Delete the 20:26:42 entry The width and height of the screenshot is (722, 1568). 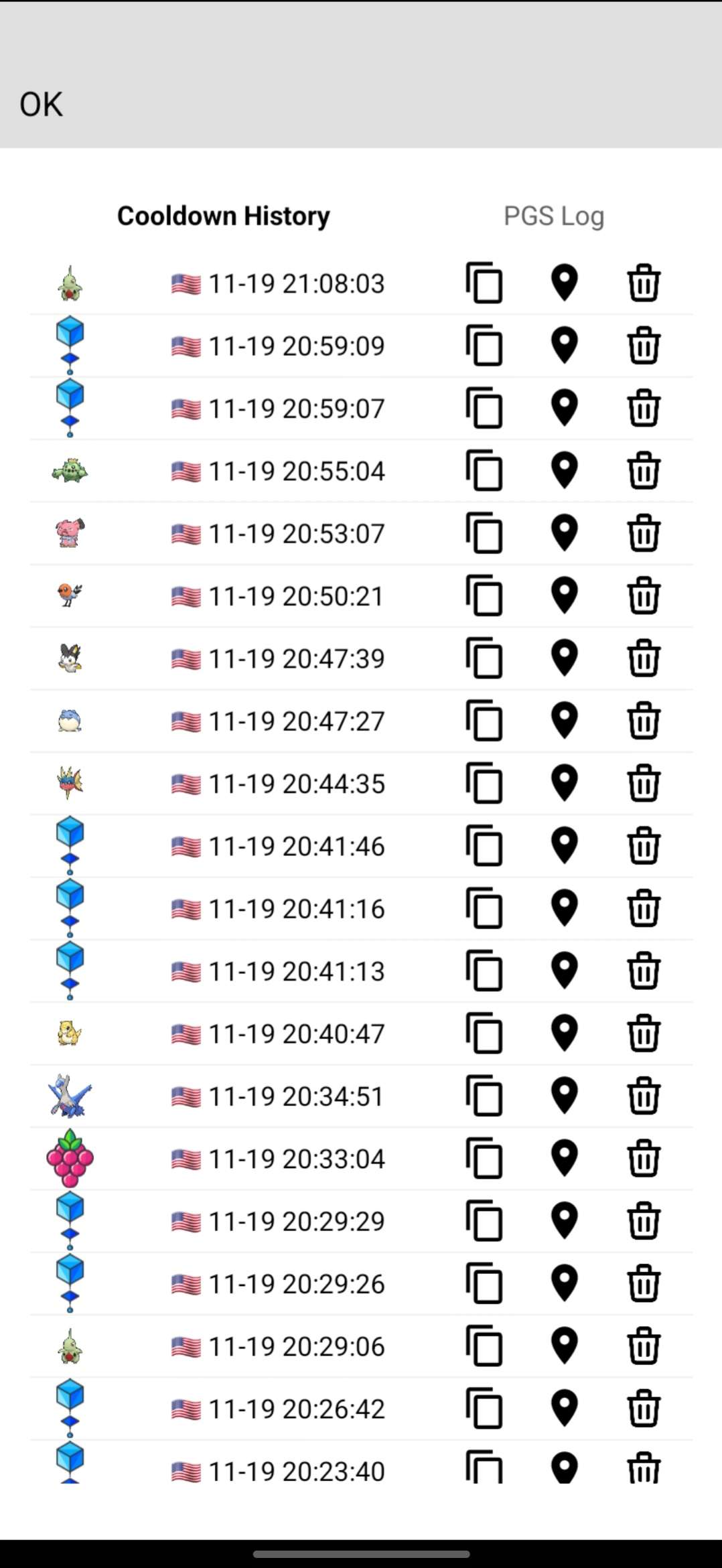pyautogui.click(x=644, y=1409)
